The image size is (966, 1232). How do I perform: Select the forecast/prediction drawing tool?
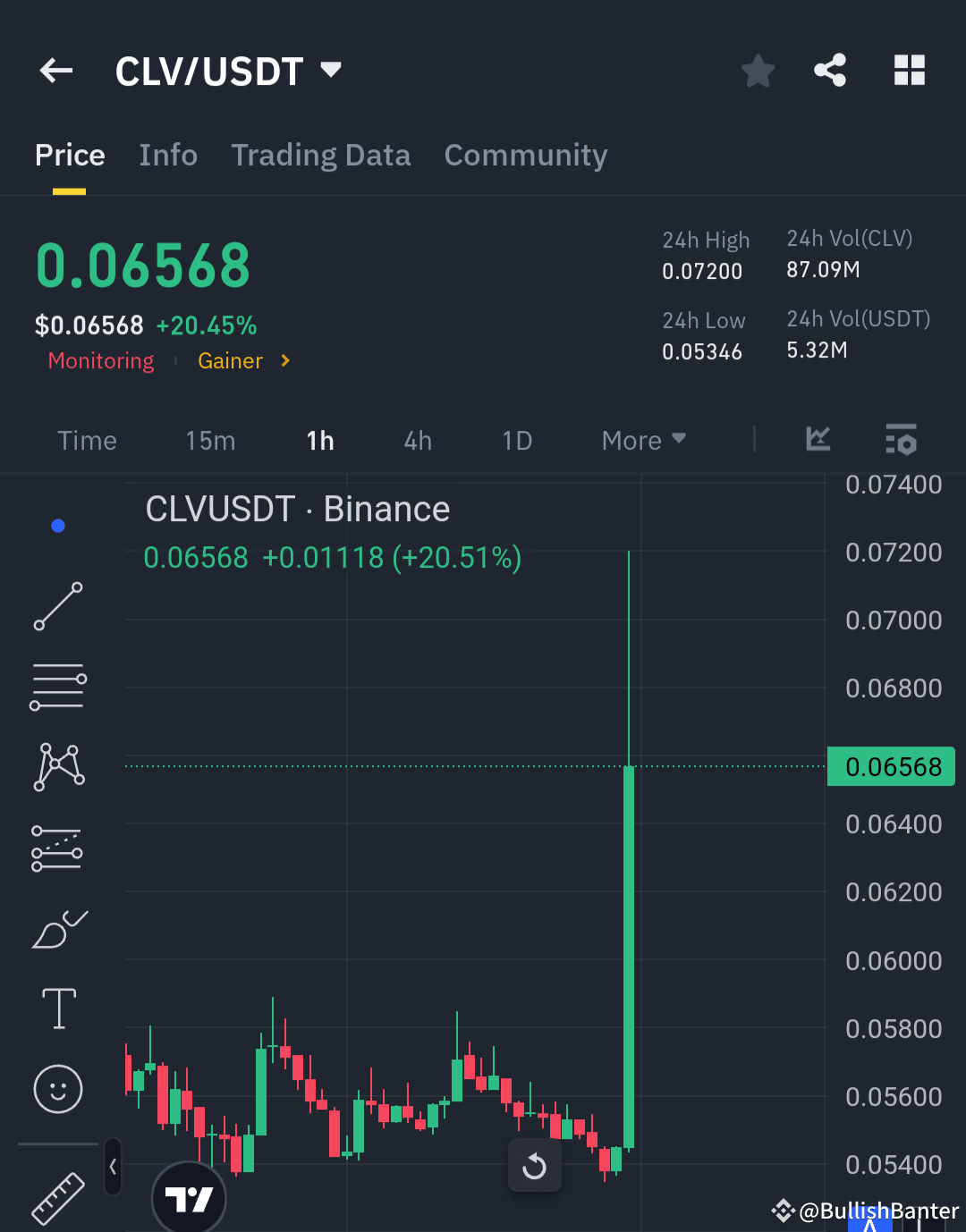pyautogui.click(x=57, y=848)
